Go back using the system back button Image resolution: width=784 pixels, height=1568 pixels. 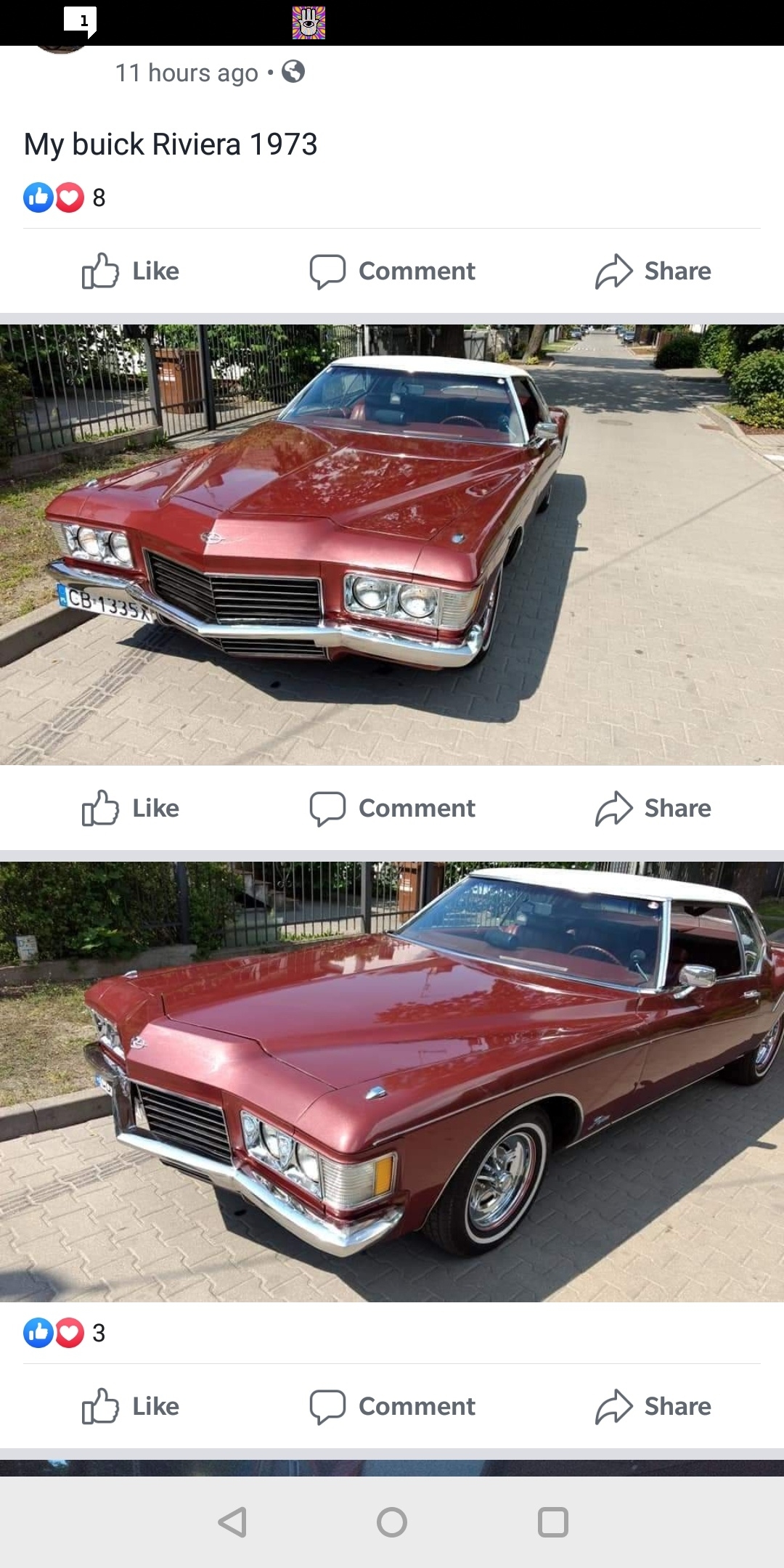pyautogui.click(x=232, y=1522)
